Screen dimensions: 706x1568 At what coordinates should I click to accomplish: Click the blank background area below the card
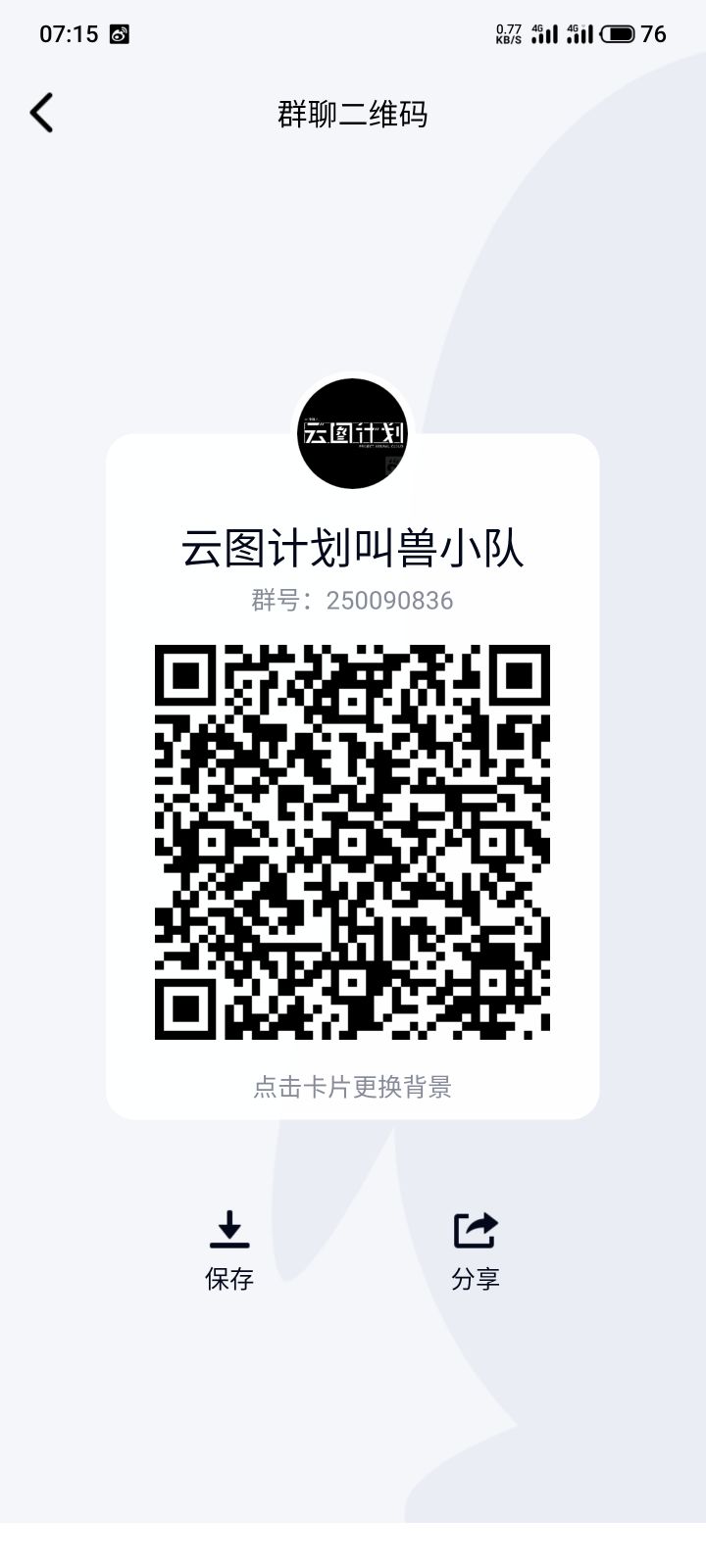353,1421
